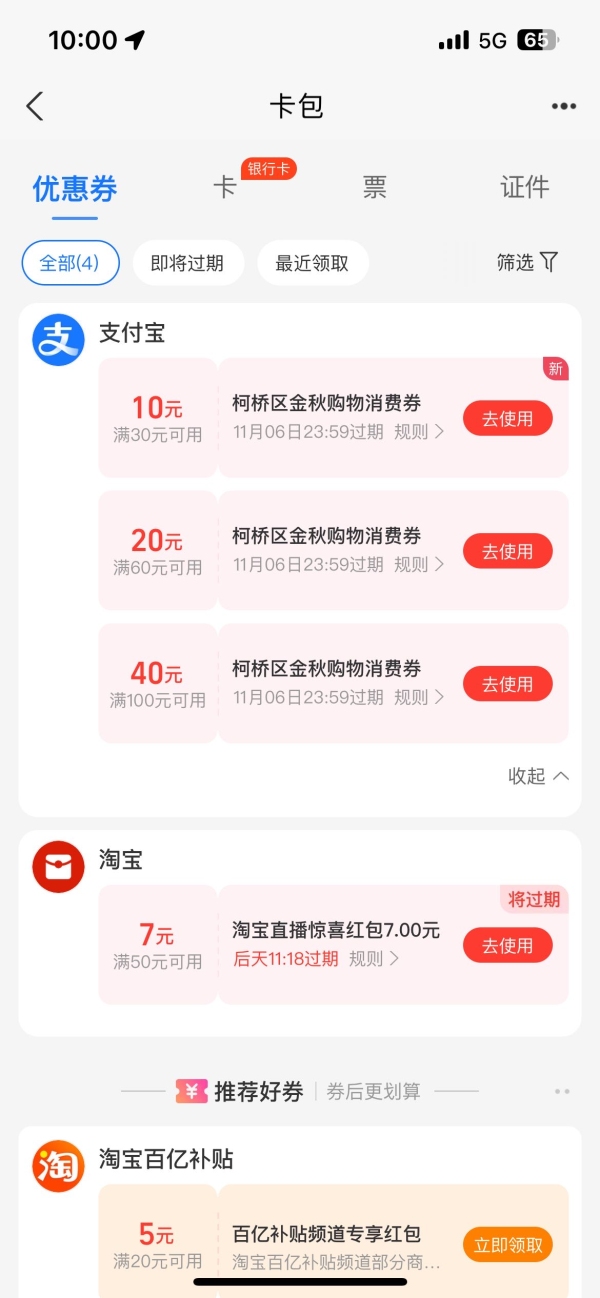The width and height of the screenshot is (600, 1298).
Task: View 规则 for the 40元 coupon
Action: click(x=418, y=697)
